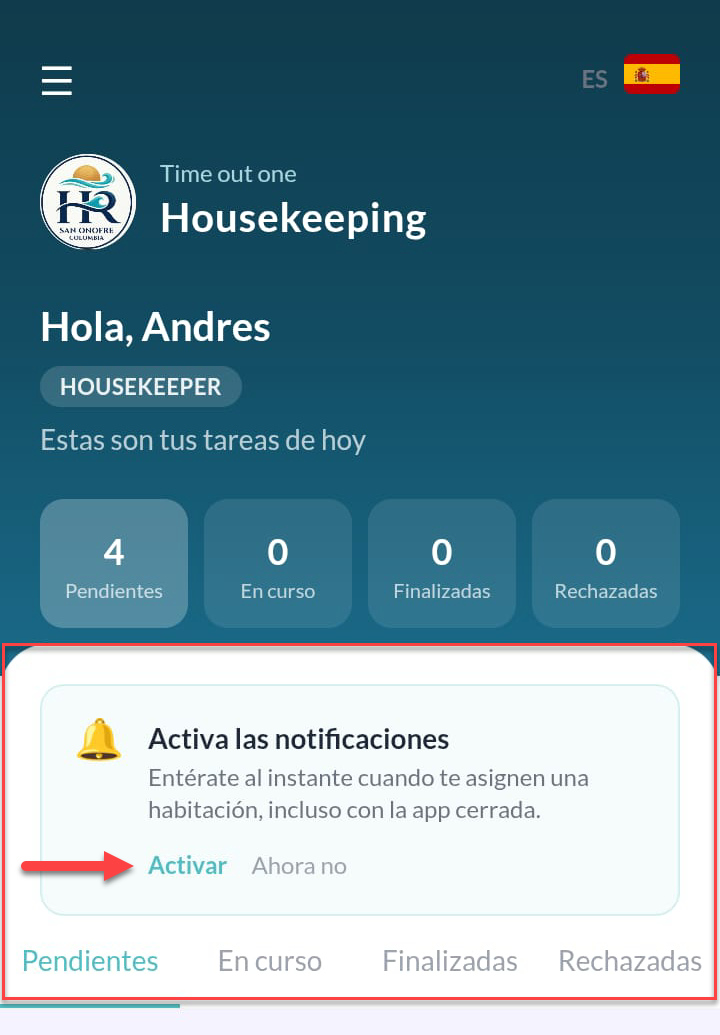Viewport: 720px width, 1035px height.
Task: Select the 0 Finalizadas summary card
Action: [x=442, y=563]
